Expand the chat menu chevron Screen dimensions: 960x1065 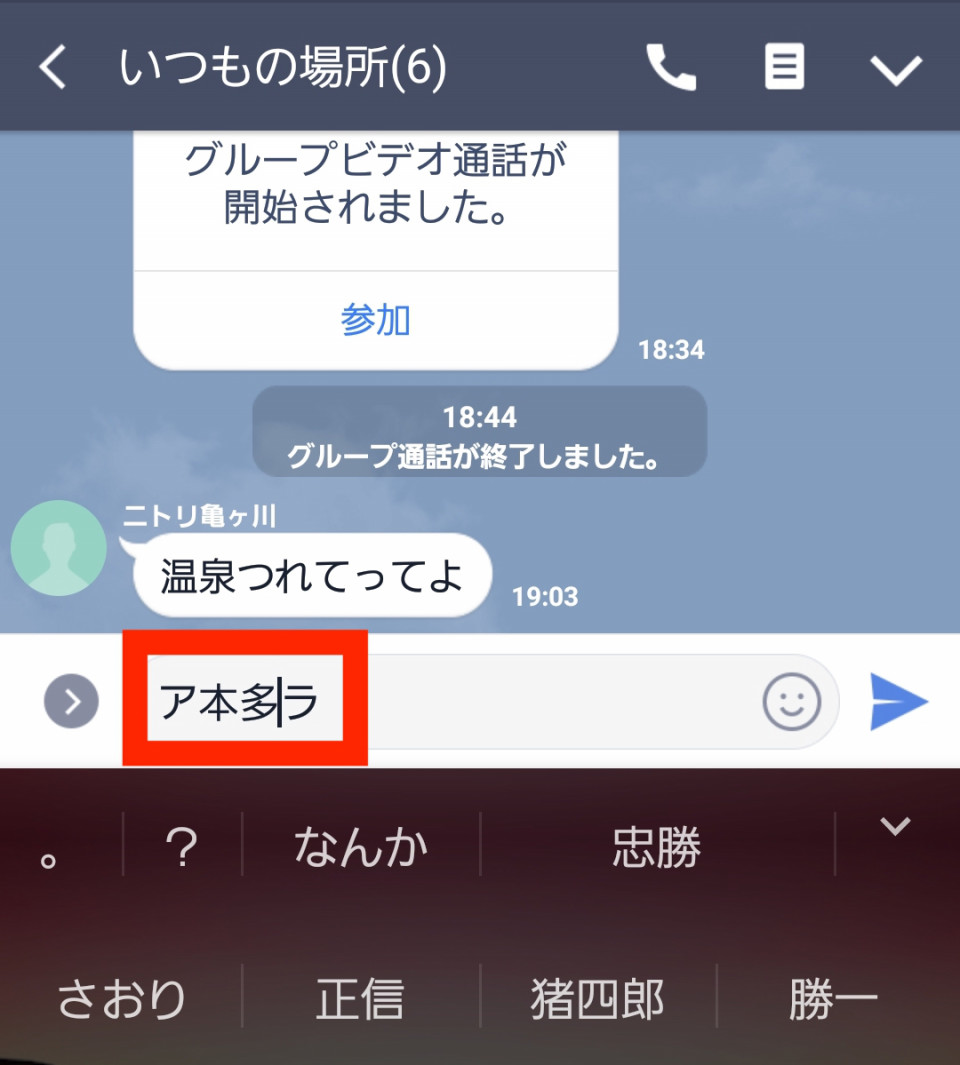[x=895, y=70]
